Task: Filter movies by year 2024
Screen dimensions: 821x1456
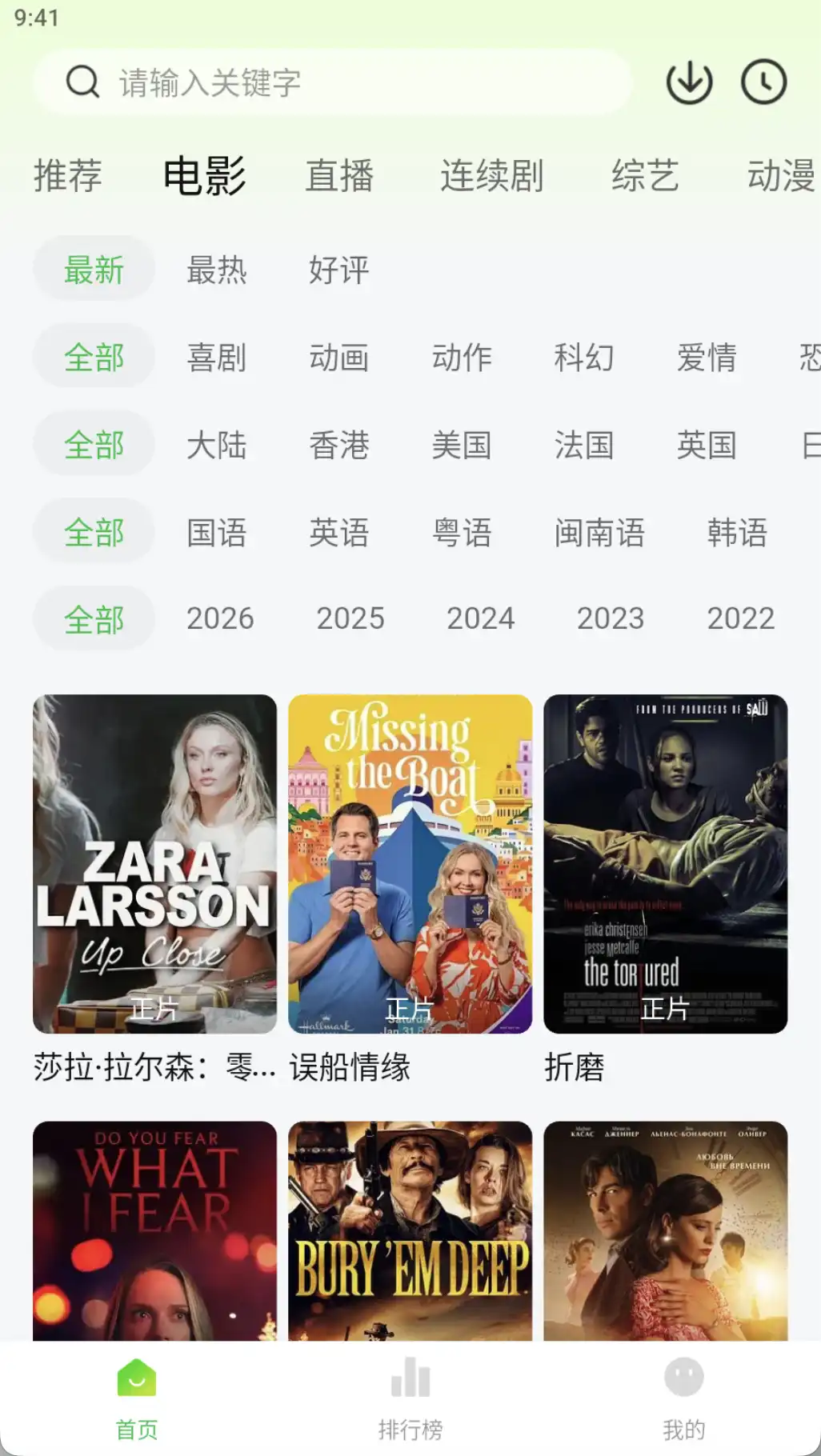Action: click(481, 618)
